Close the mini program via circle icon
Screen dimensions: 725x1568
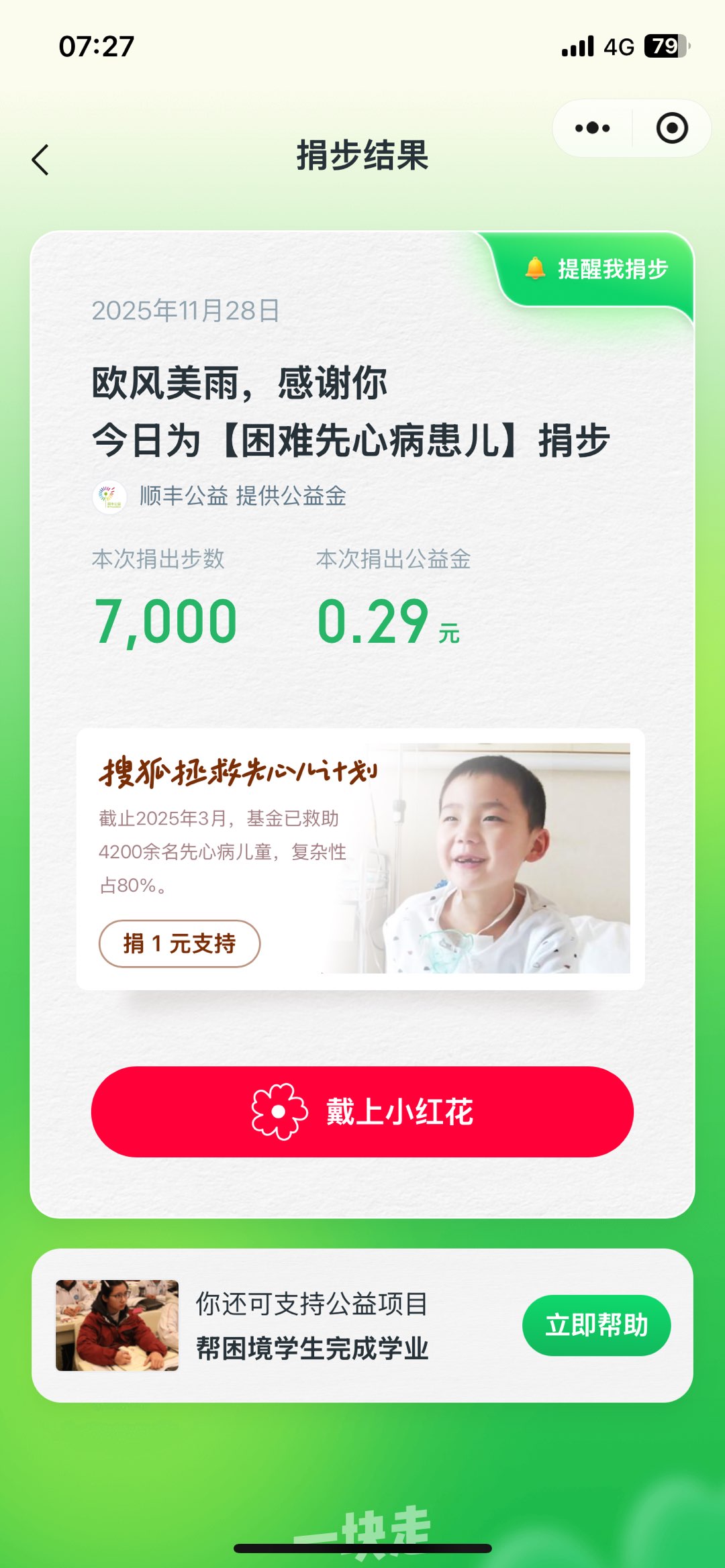click(x=672, y=128)
